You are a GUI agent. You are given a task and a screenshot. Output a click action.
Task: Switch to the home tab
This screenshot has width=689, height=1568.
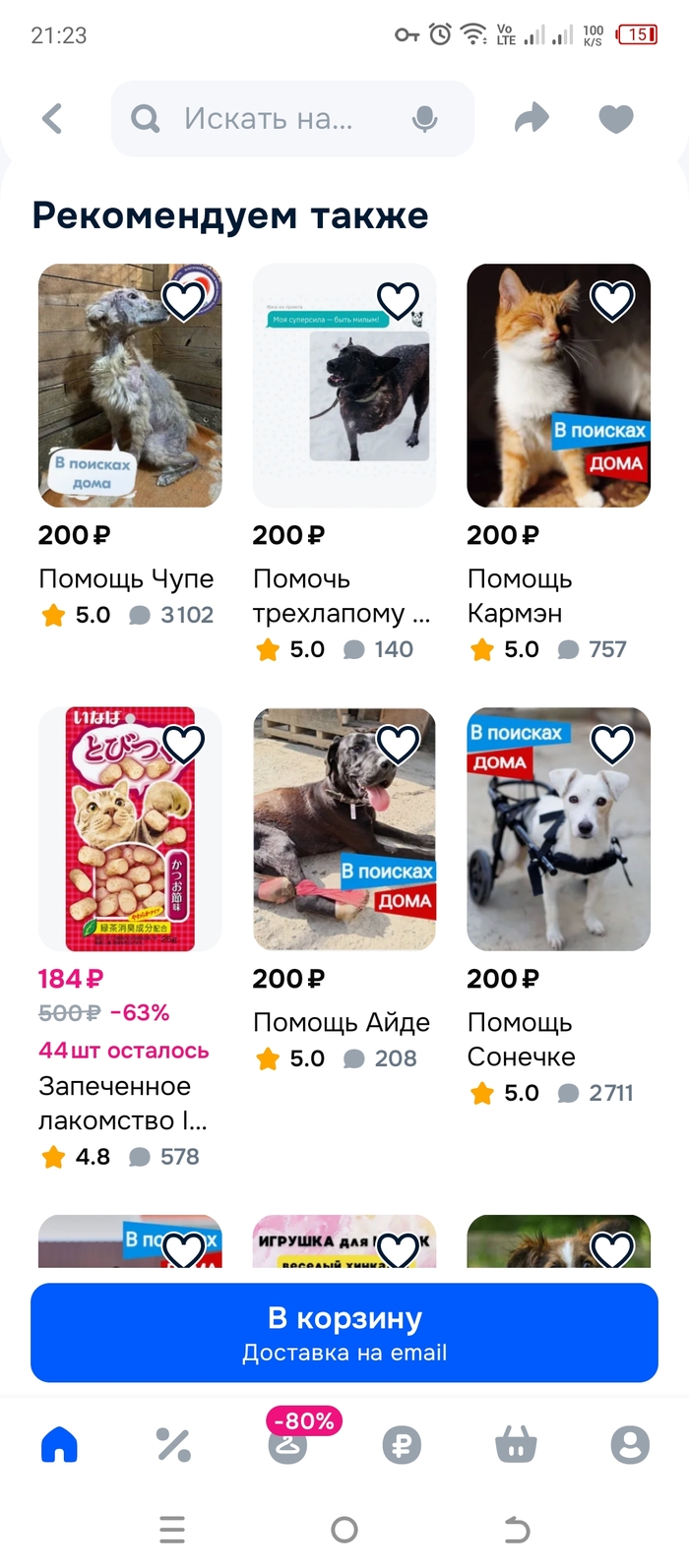[59, 1445]
